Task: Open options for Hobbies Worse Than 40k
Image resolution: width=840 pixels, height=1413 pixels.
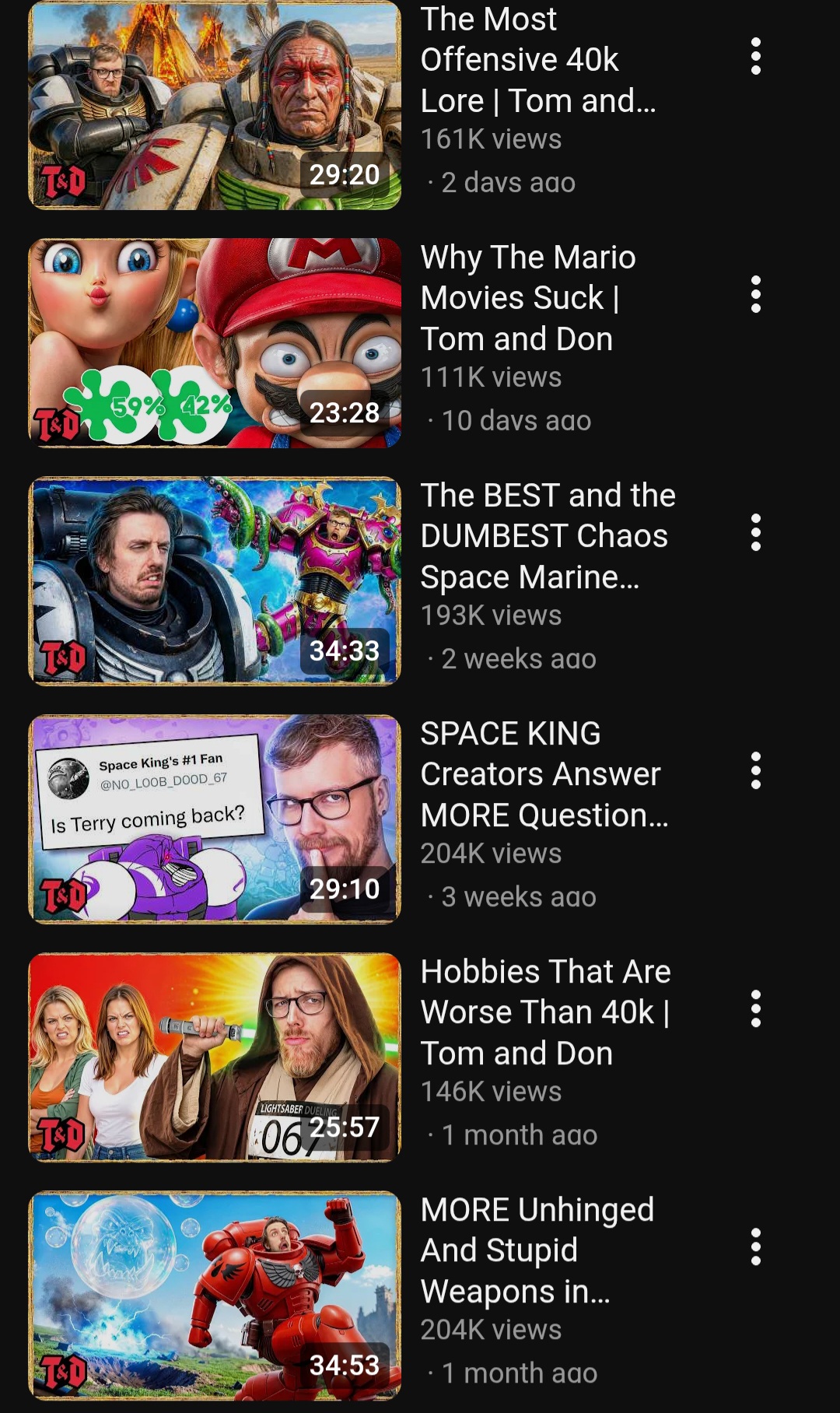Action: pyautogui.click(x=755, y=1009)
